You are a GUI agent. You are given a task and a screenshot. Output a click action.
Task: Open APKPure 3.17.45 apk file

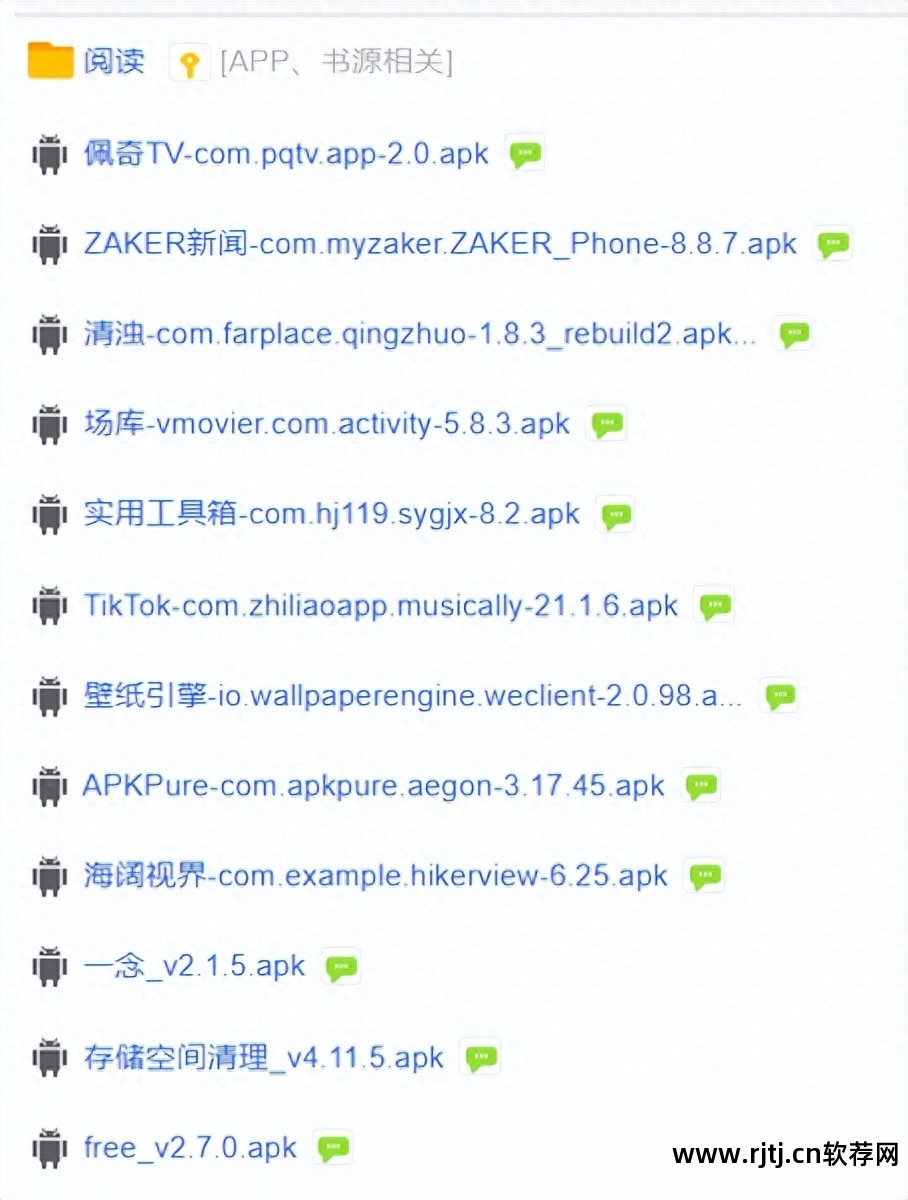tap(373, 786)
